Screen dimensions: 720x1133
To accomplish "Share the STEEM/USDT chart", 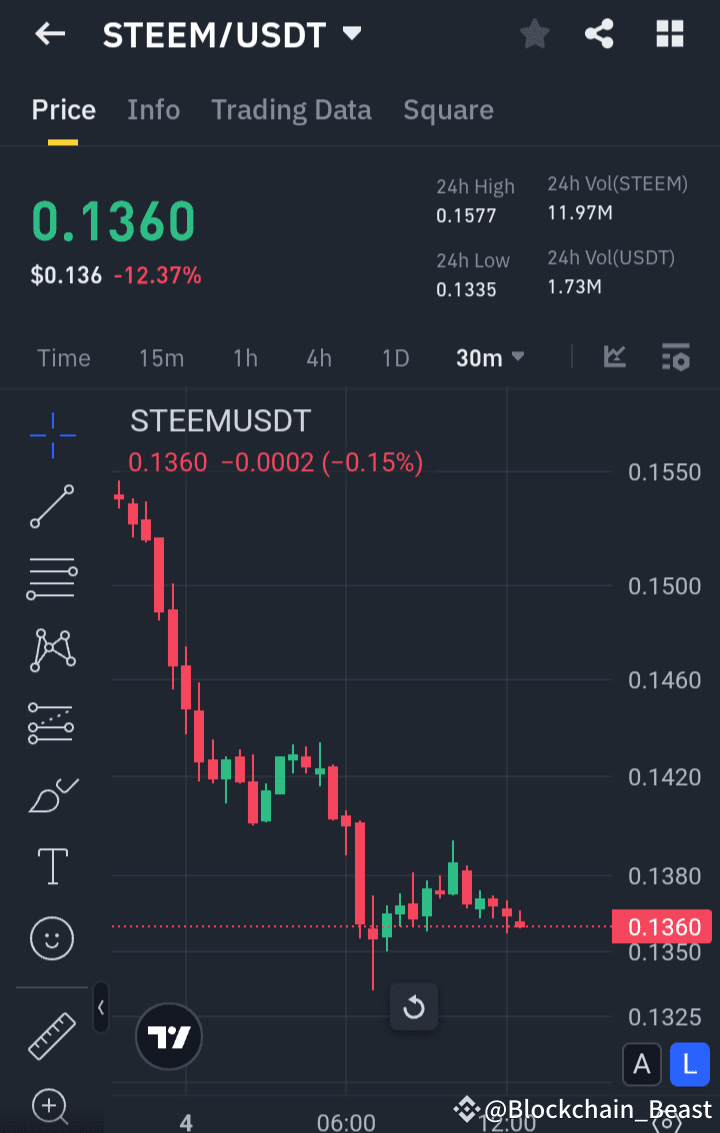I will (599, 33).
